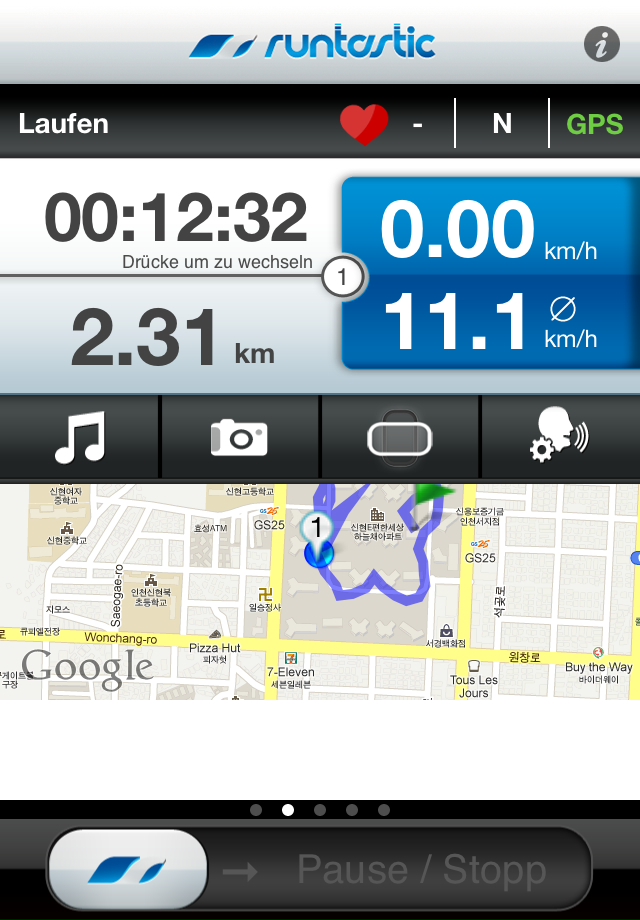Open the info icon
Screen dimensions: 640x920
601,44
